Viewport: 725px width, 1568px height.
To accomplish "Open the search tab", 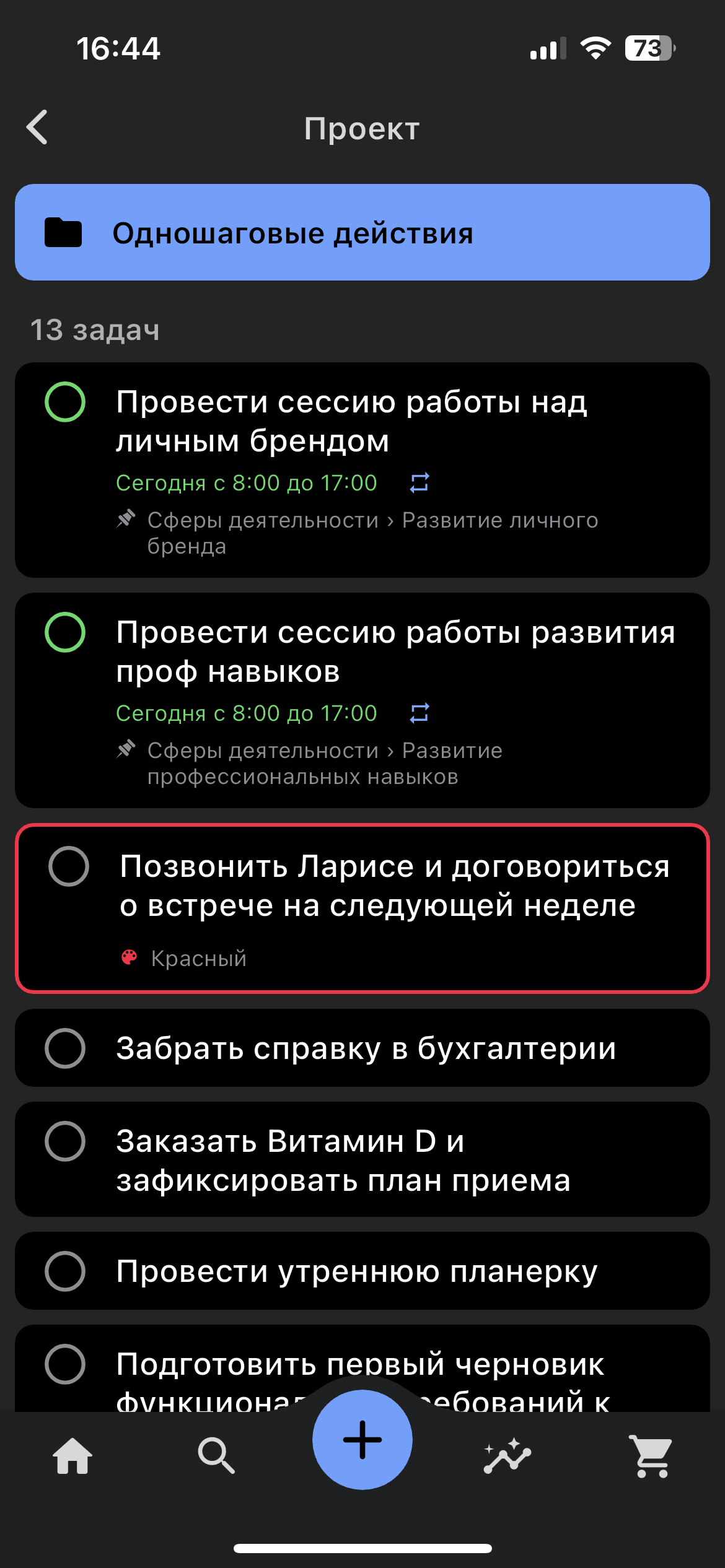I will point(216,1456).
